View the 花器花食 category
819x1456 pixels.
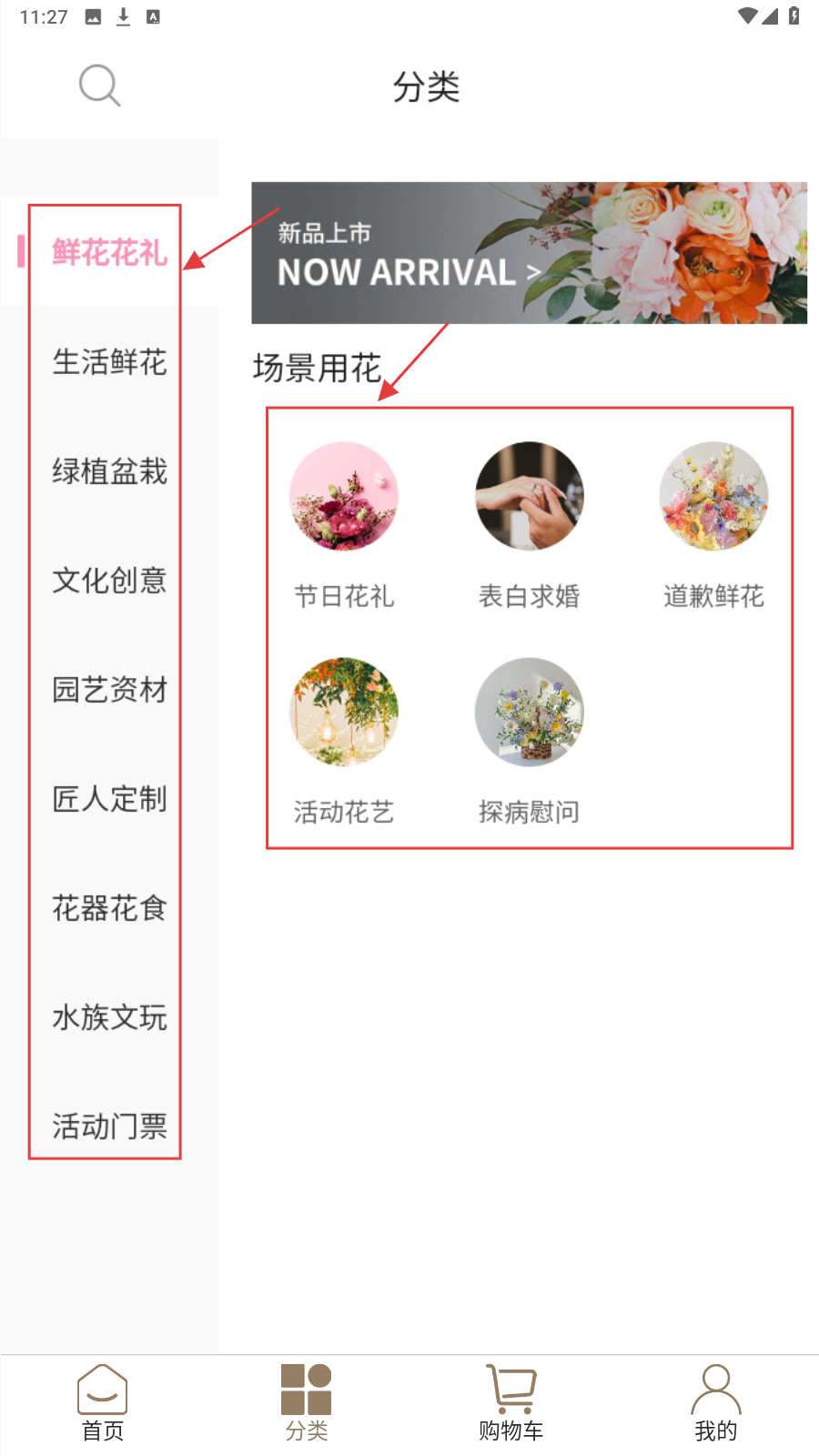tap(109, 908)
